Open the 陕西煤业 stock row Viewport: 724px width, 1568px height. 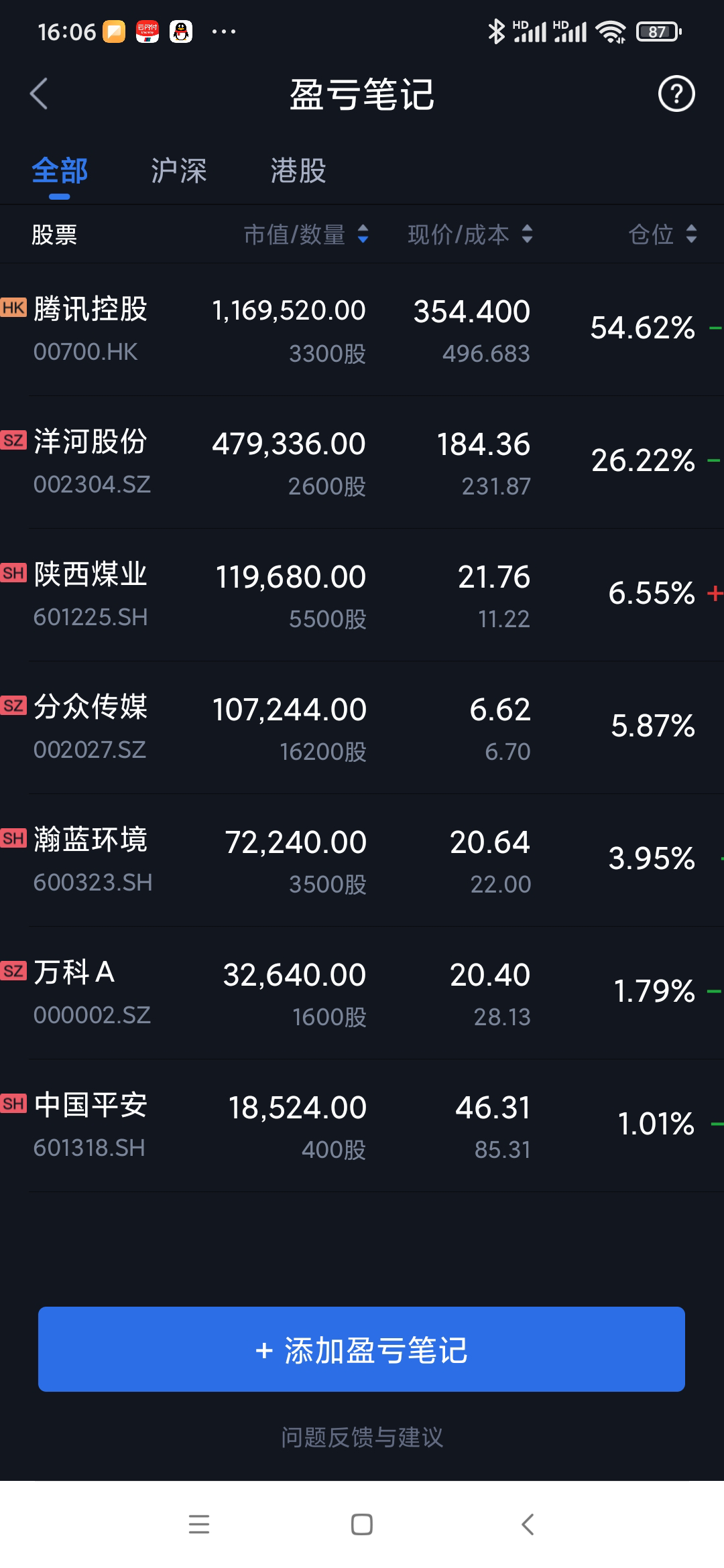click(x=362, y=595)
